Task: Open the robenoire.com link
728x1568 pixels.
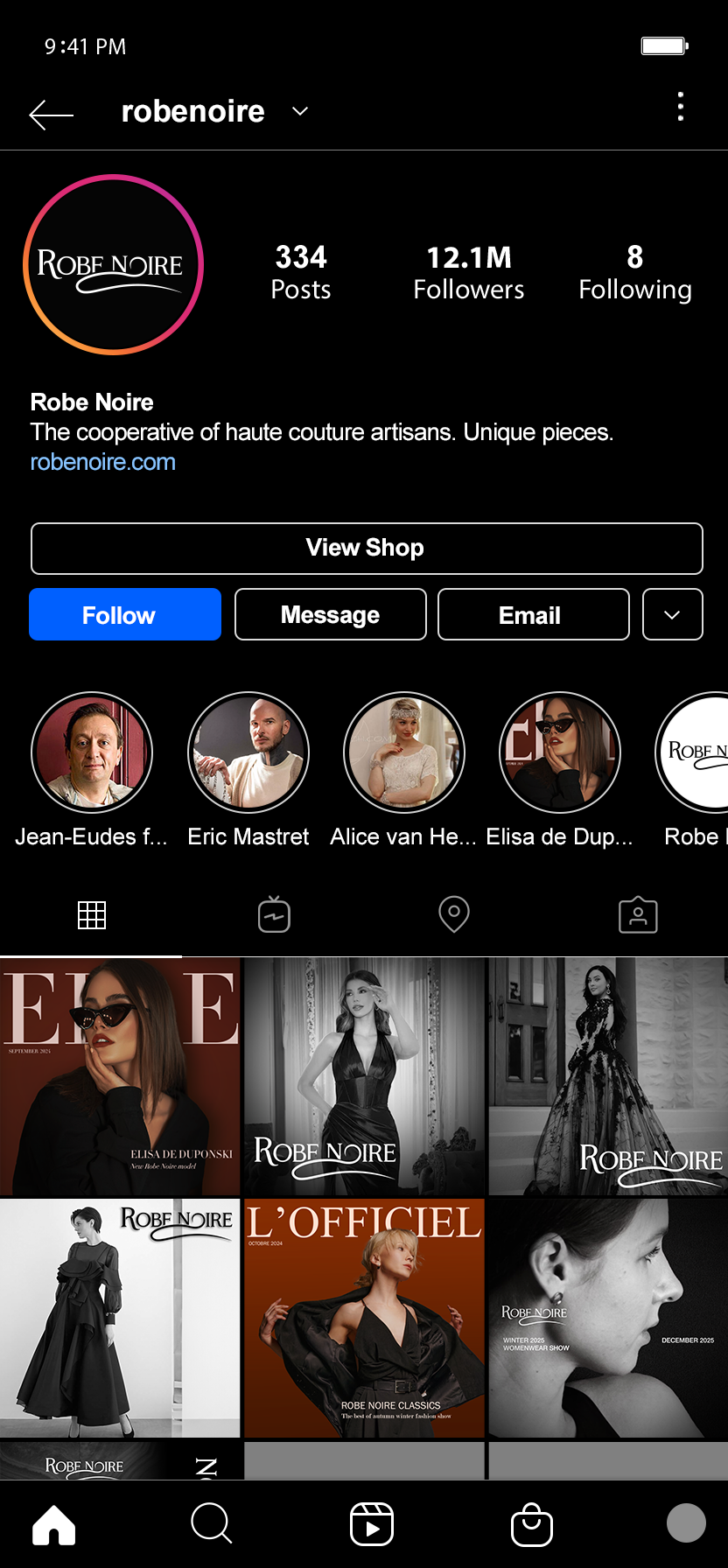Action: [x=103, y=462]
